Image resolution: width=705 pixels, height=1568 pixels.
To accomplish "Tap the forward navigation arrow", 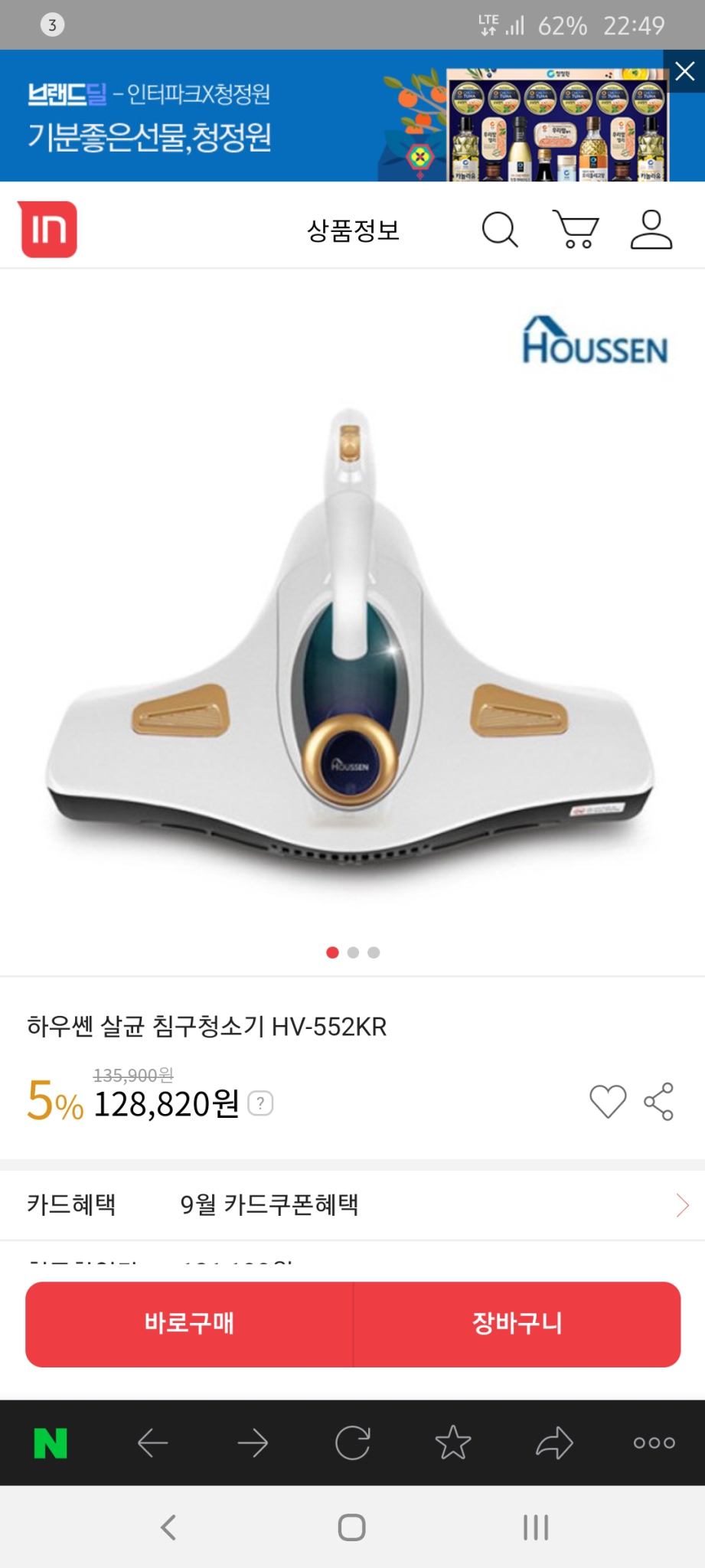I will tap(252, 1444).
